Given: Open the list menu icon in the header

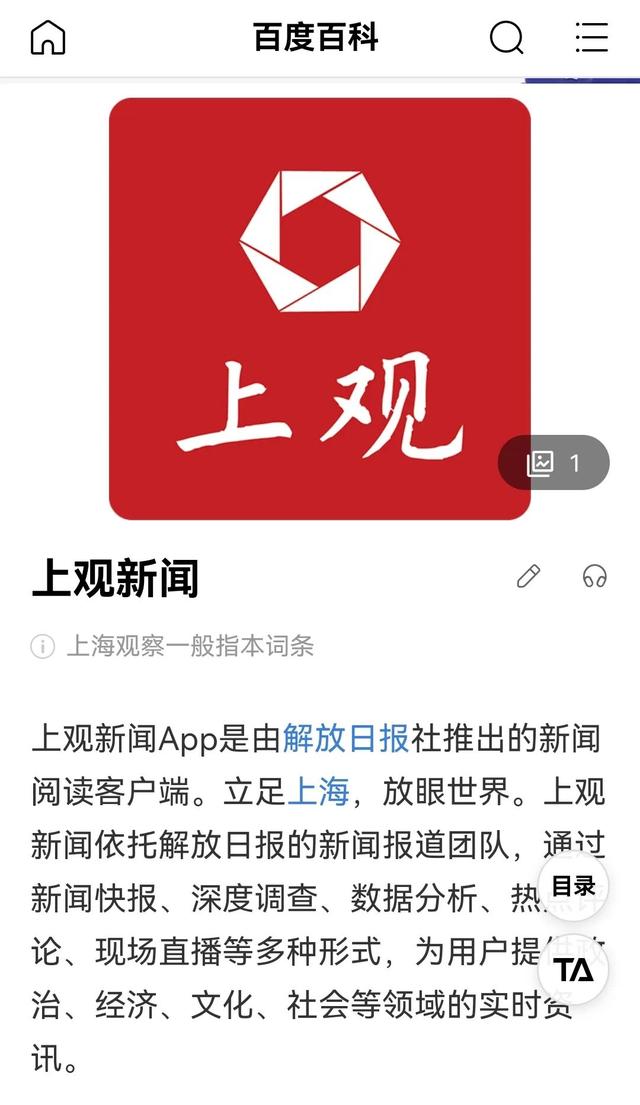Looking at the screenshot, I should [592, 38].
